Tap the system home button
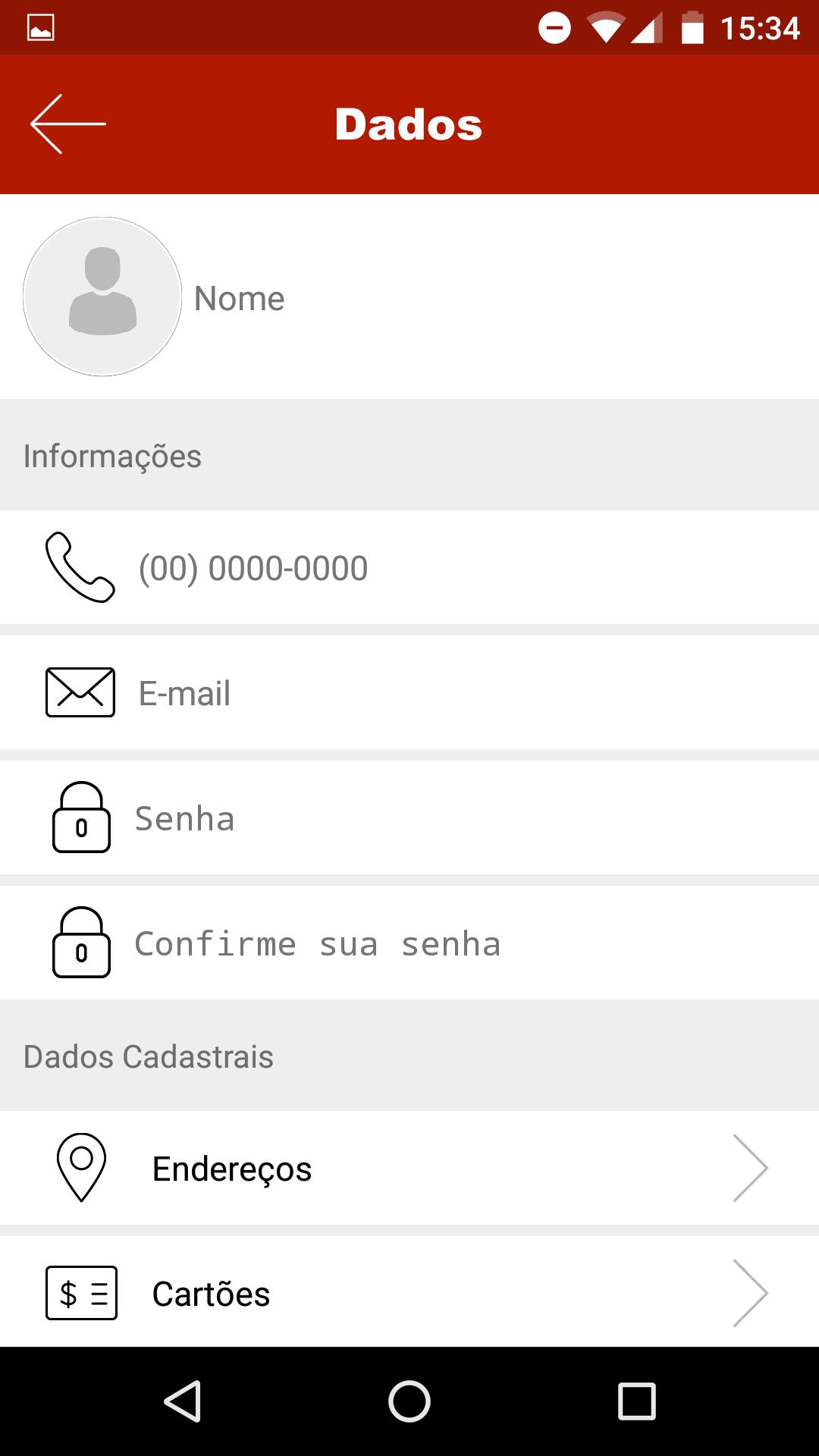This screenshot has width=819, height=1456. click(409, 1401)
